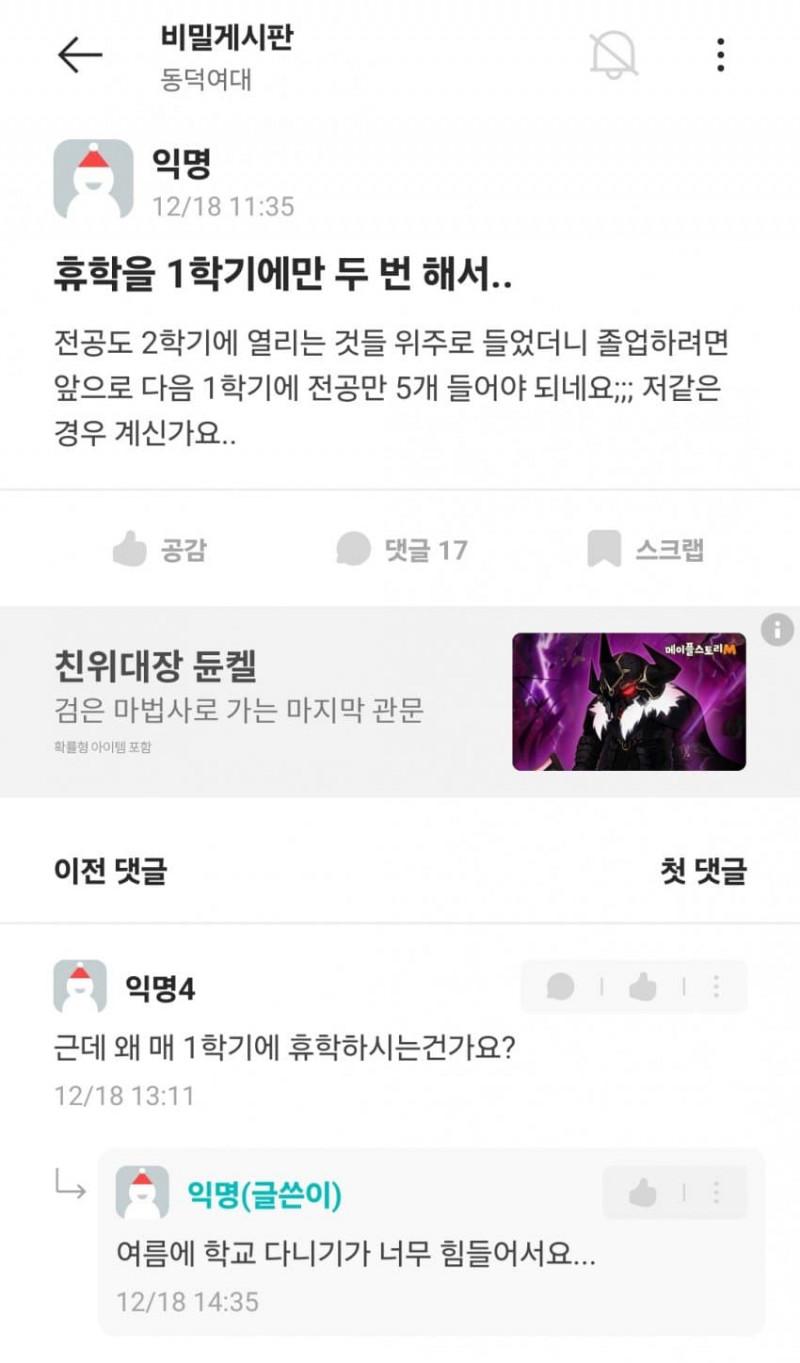Open the 친위대장 듄켈 ad banner

[400, 701]
